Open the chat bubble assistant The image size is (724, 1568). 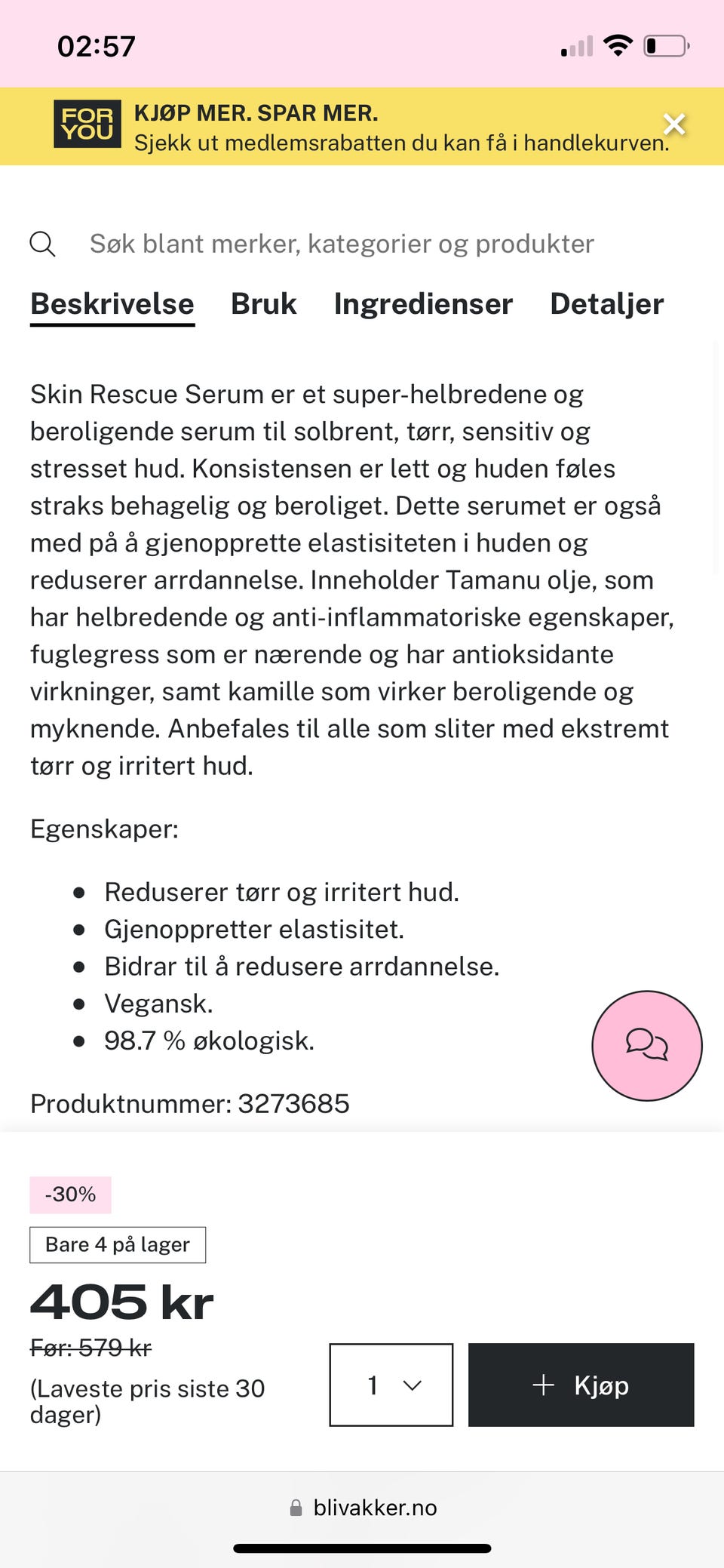click(646, 1046)
